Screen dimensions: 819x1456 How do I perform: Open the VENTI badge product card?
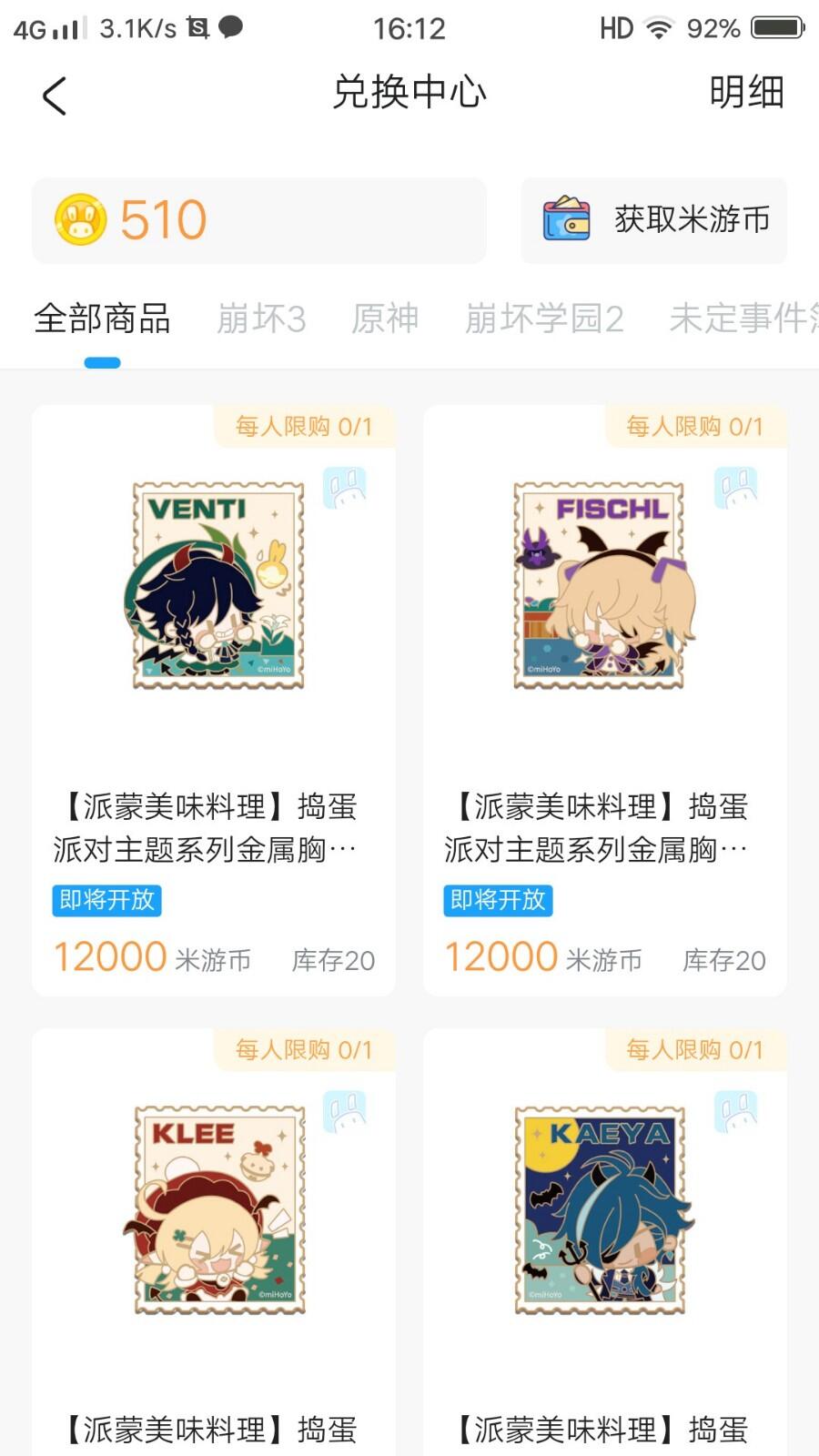(214, 701)
